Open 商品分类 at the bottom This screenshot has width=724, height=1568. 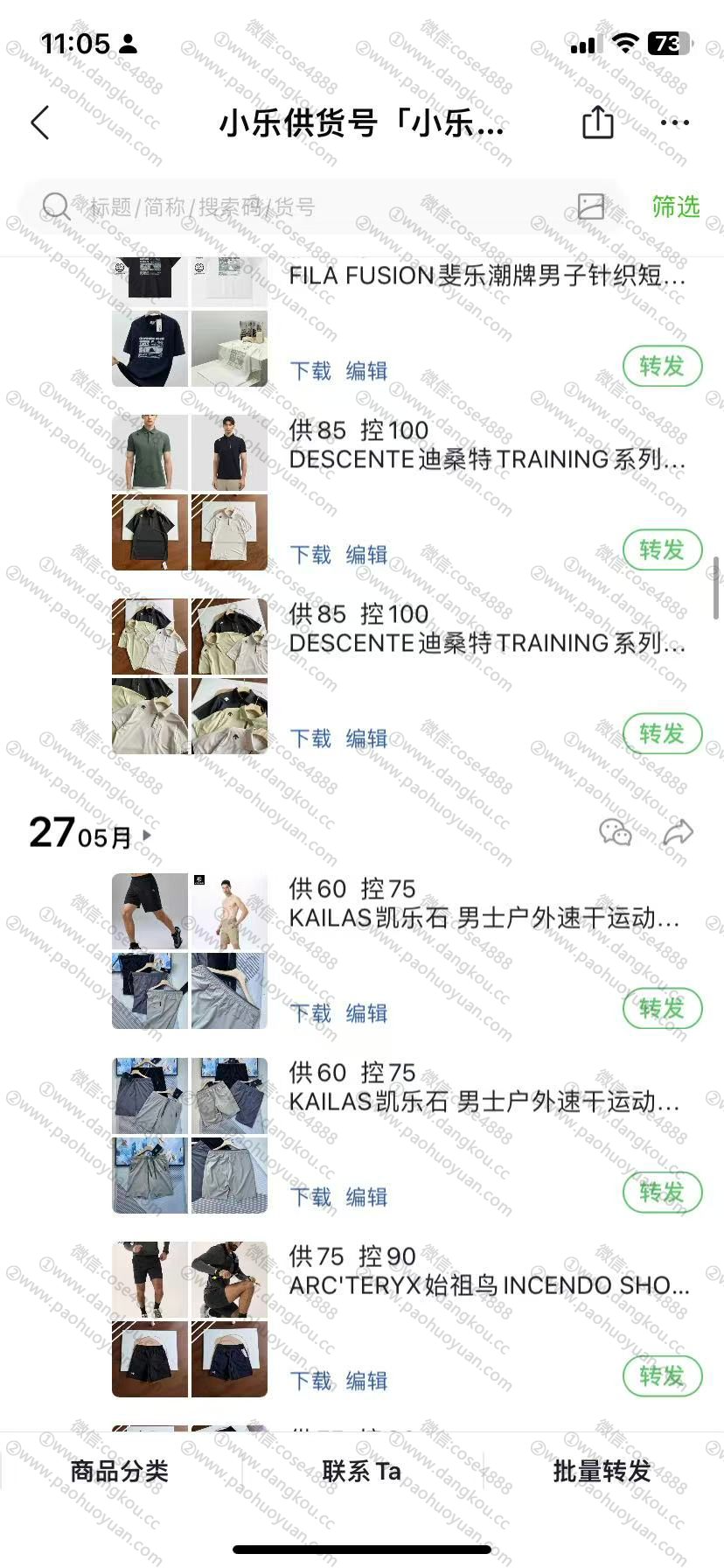pyautogui.click(x=120, y=1471)
